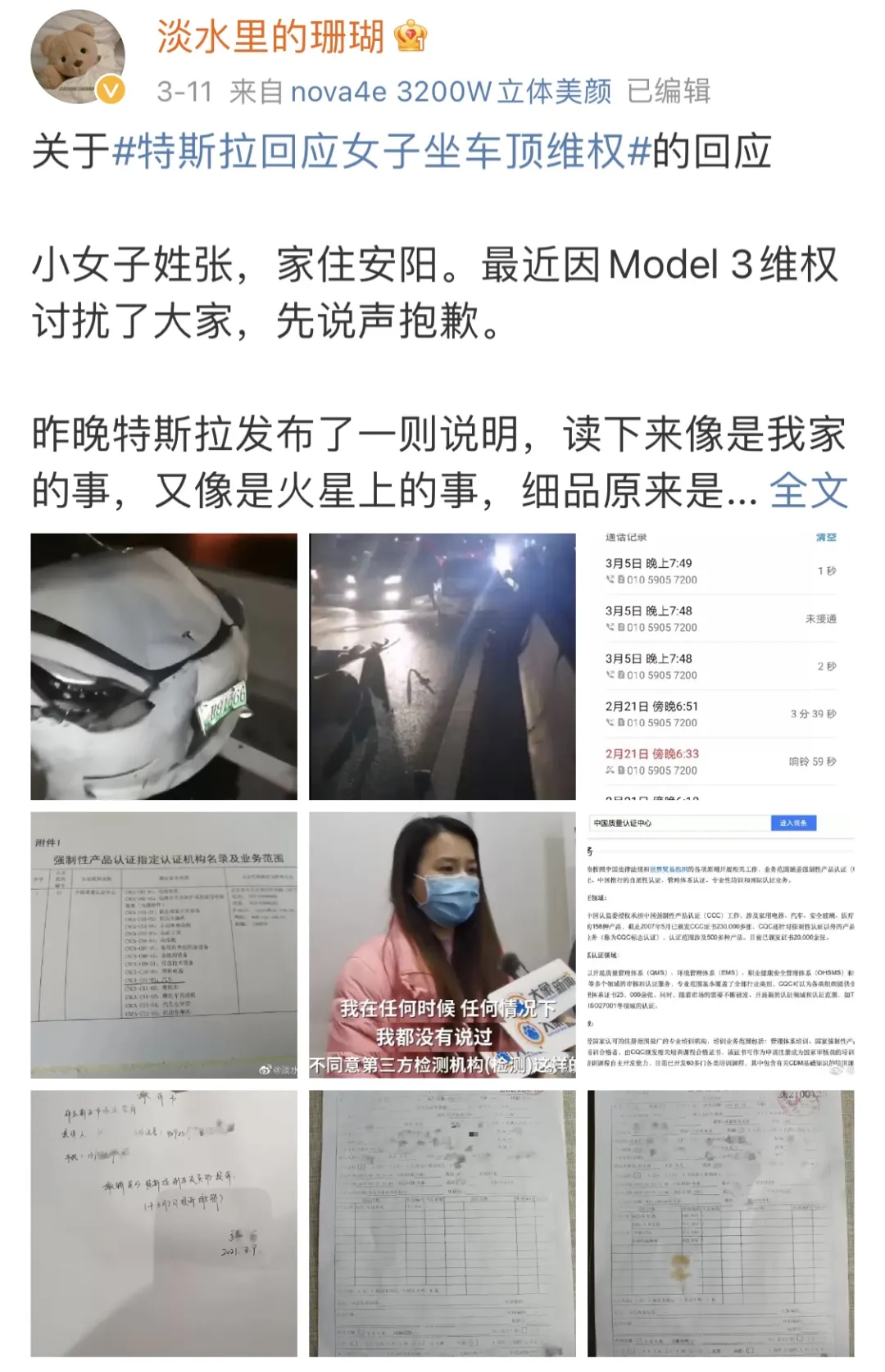The width and height of the screenshot is (885, 1372).
Task: Open the call log screenshot image
Action: click(x=720, y=666)
